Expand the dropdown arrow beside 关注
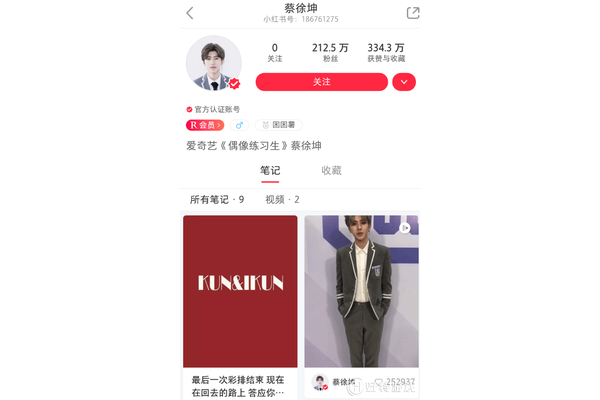 point(404,82)
